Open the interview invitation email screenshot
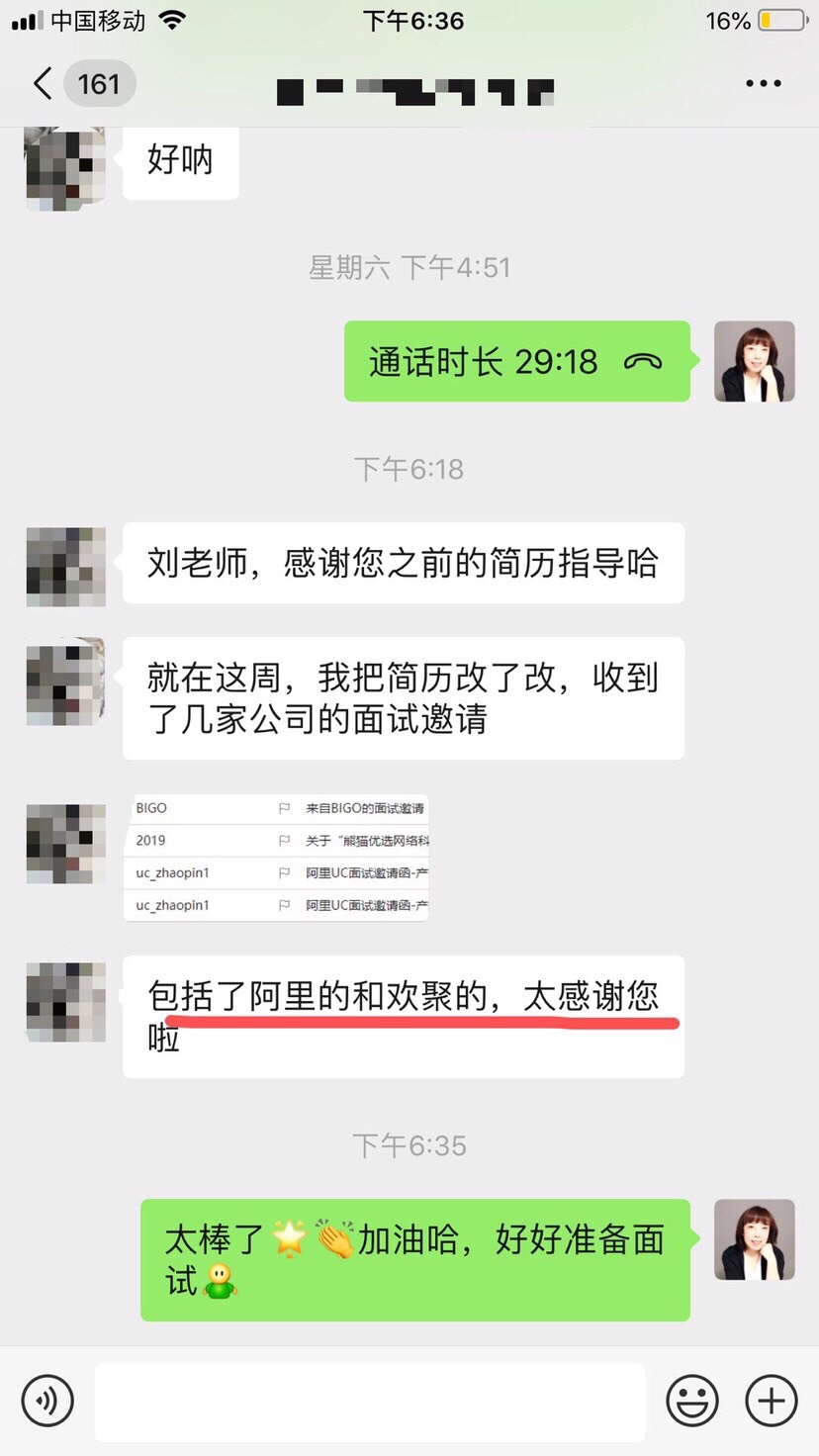The width and height of the screenshot is (819, 1456). pos(276,857)
